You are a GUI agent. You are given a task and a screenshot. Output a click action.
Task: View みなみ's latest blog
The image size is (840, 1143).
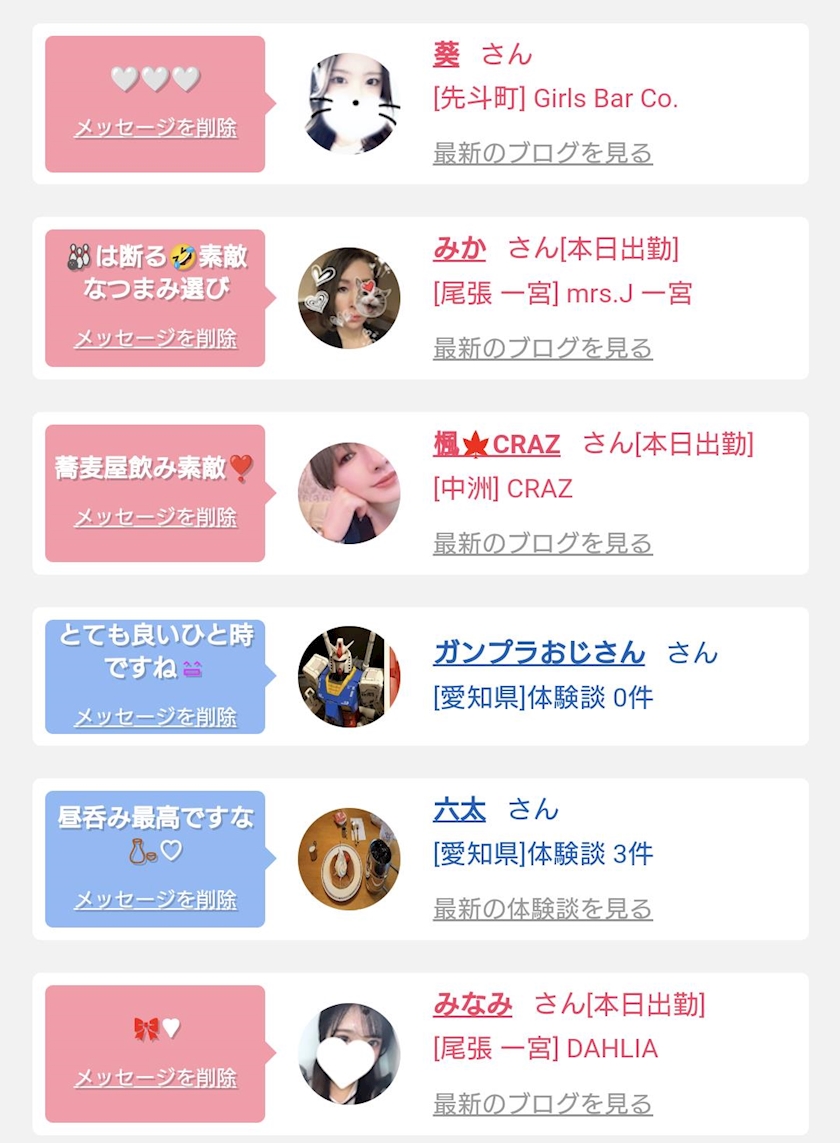click(x=542, y=1104)
